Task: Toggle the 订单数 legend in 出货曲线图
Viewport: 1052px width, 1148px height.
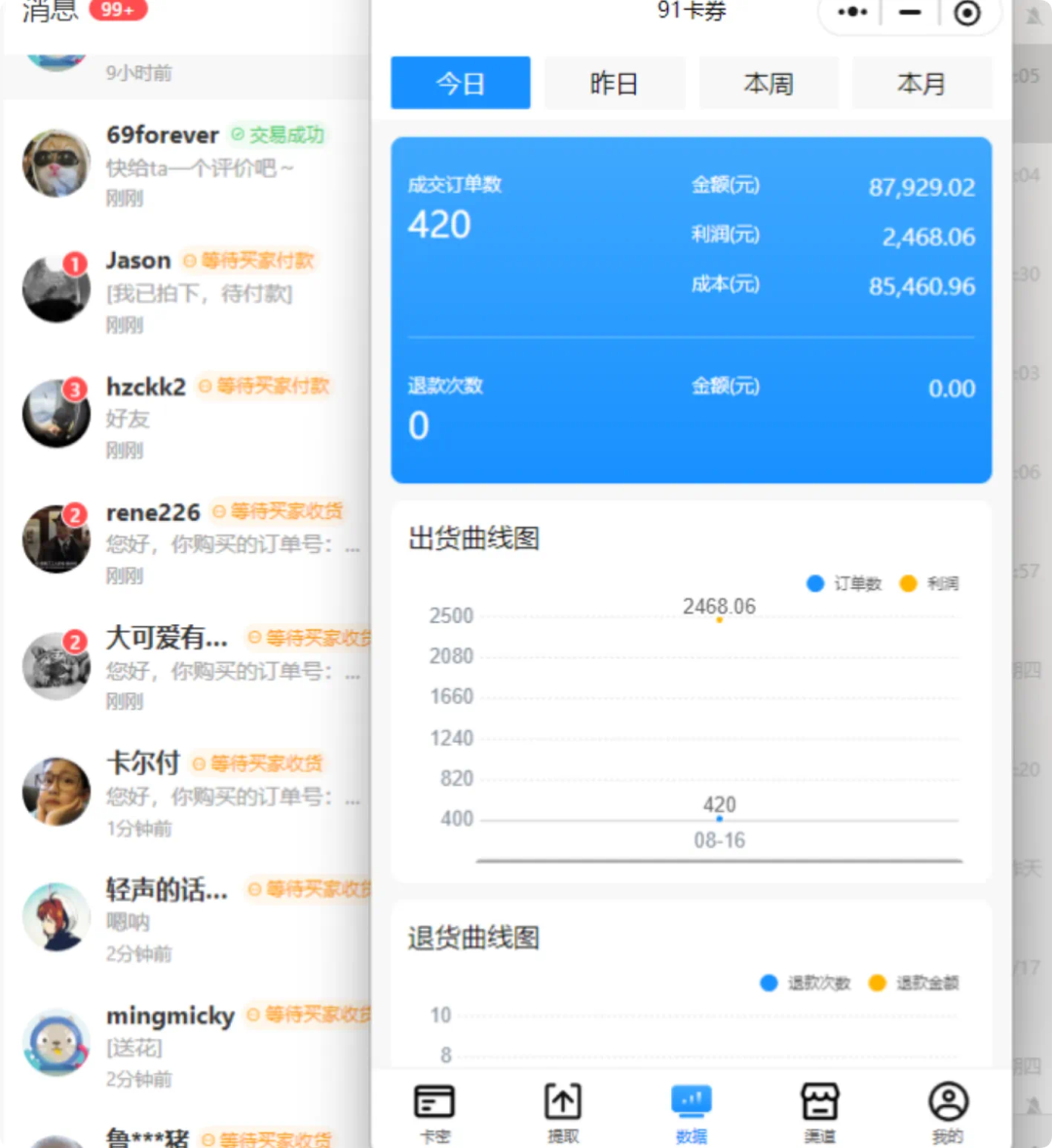Action: pos(845,583)
